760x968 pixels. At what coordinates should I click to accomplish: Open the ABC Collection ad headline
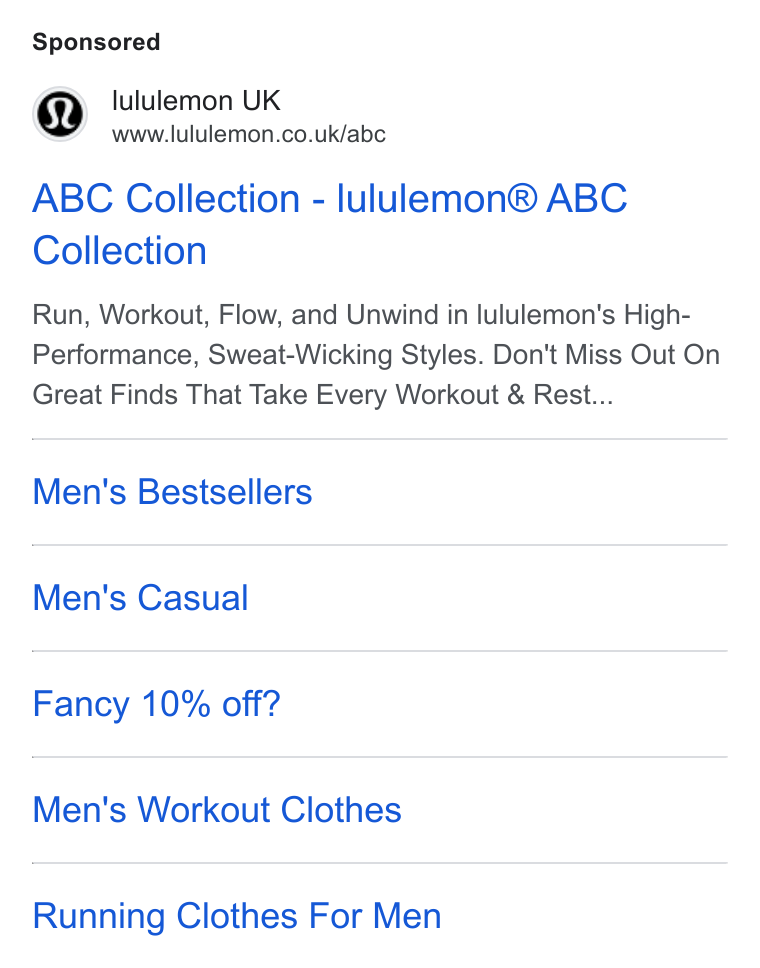[330, 225]
